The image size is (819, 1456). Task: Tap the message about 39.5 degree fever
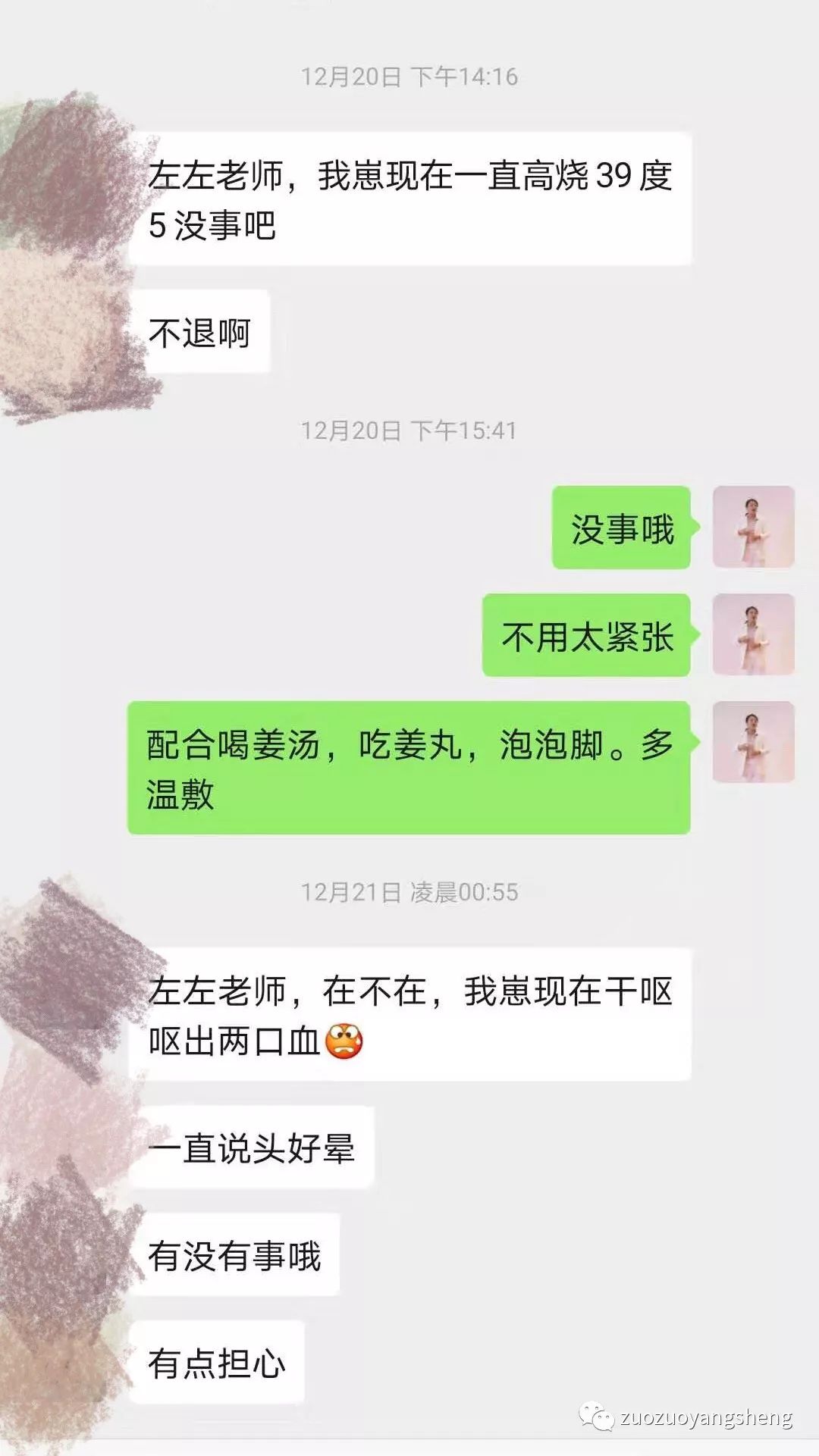tap(413, 199)
